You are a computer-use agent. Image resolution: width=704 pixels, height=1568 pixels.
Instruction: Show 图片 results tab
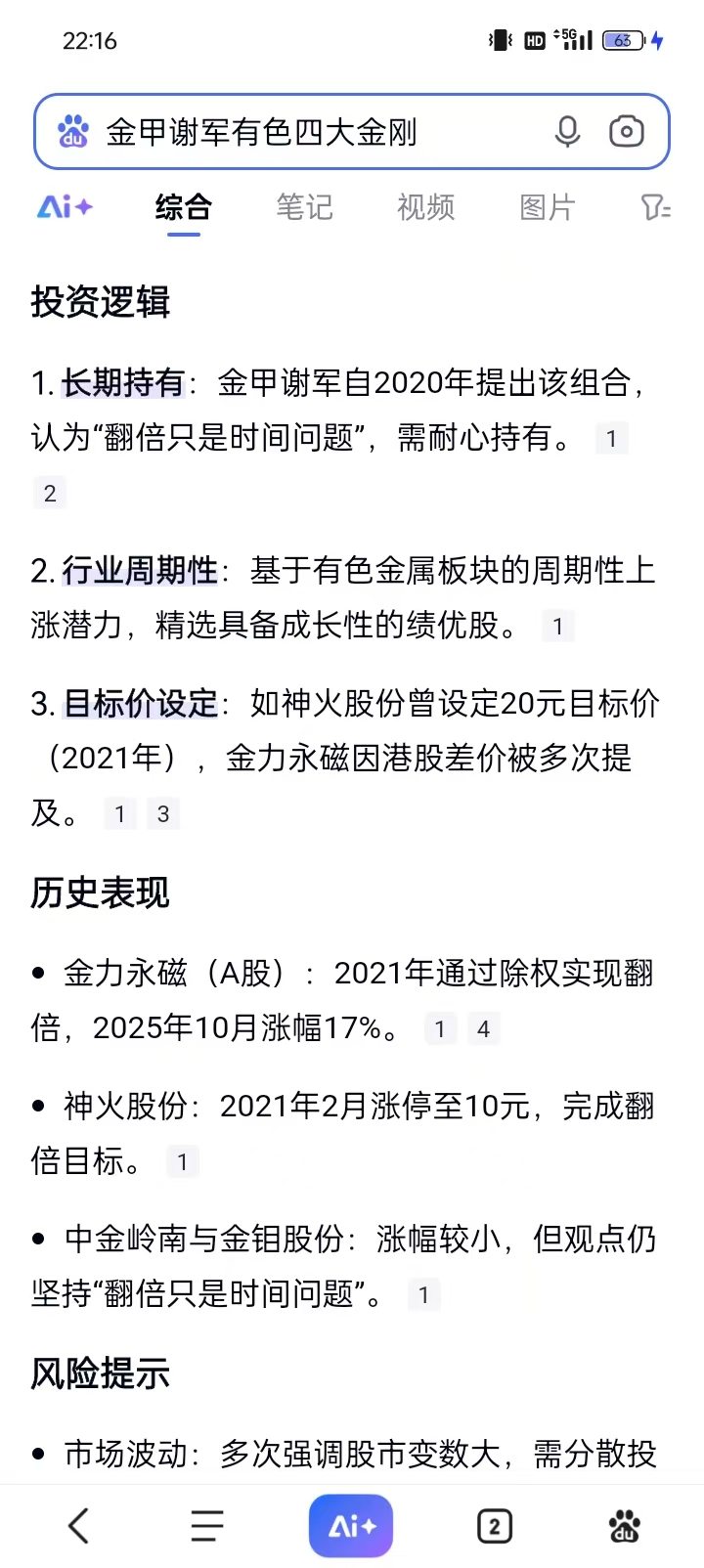coord(547,207)
